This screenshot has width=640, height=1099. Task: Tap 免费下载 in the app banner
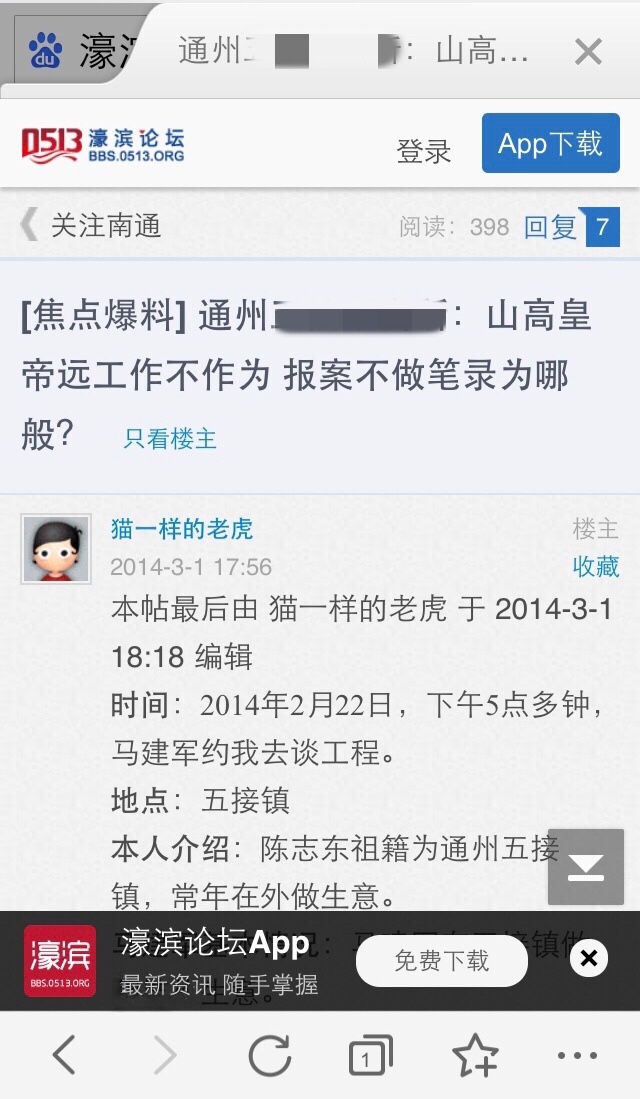441,961
